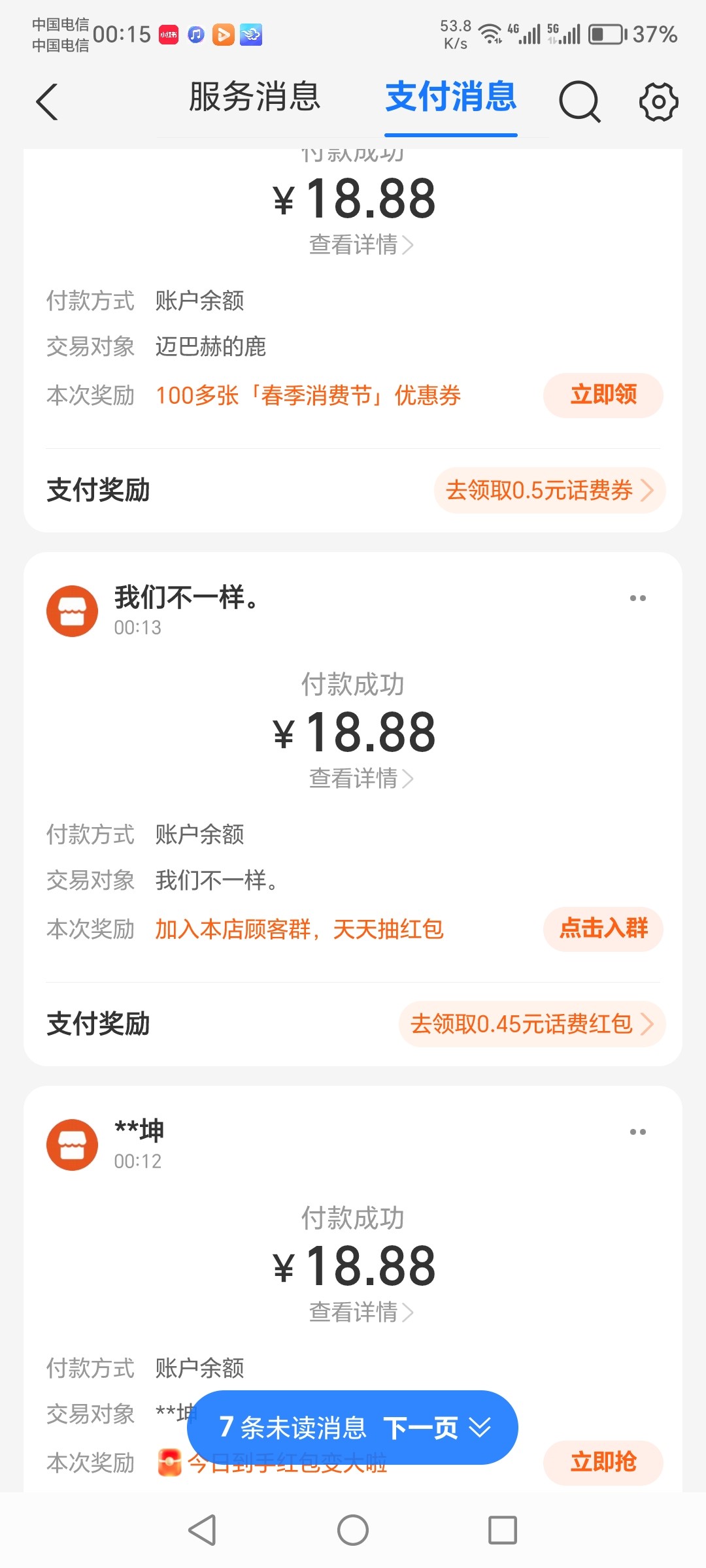Tap 点击入群 to join the customer group
Viewport: 706px width, 1568px height.
point(603,928)
